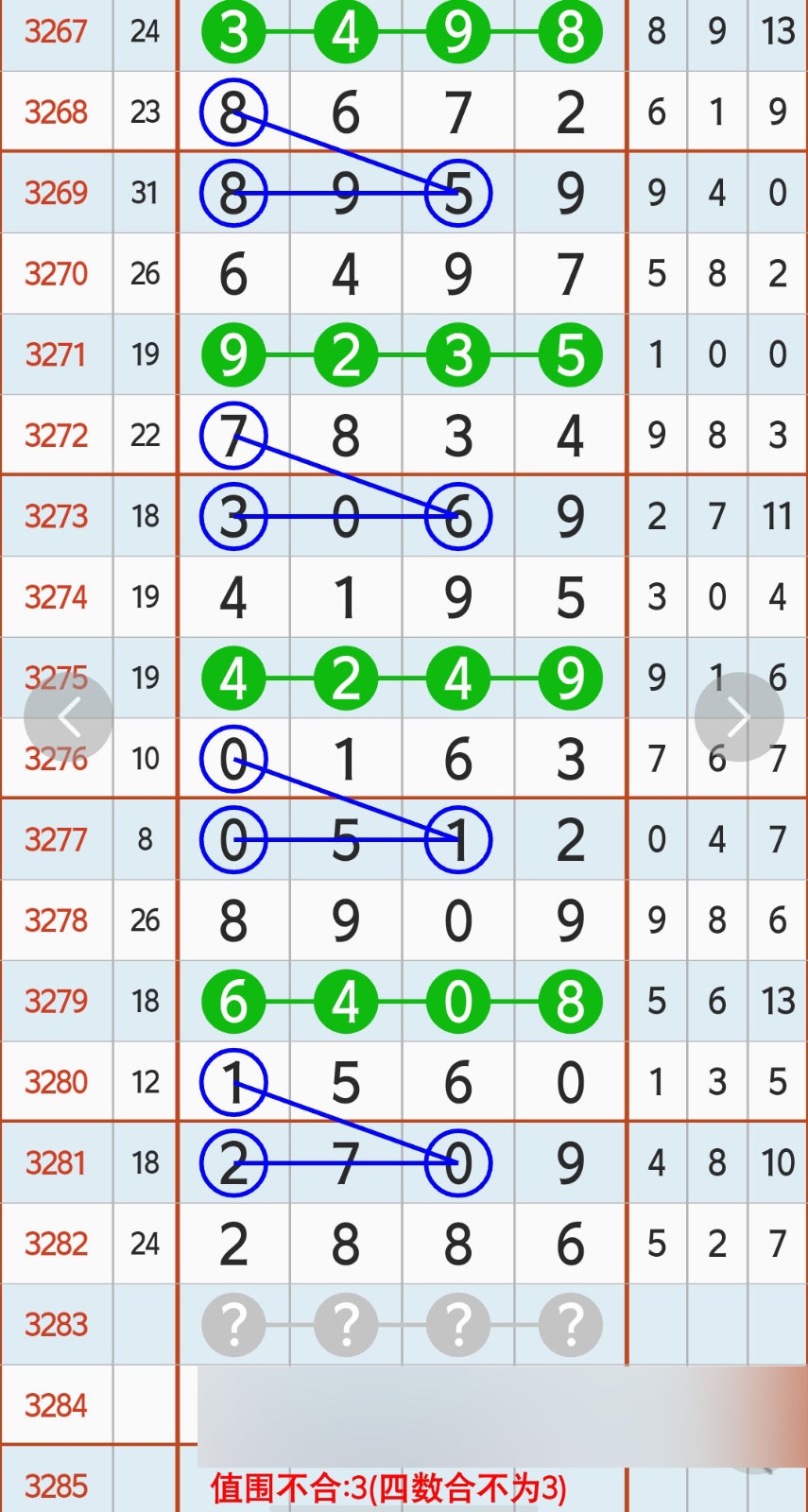Click the green circled 8 in row 3279
Image resolution: width=808 pixels, height=1512 pixels.
(570, 1002)
